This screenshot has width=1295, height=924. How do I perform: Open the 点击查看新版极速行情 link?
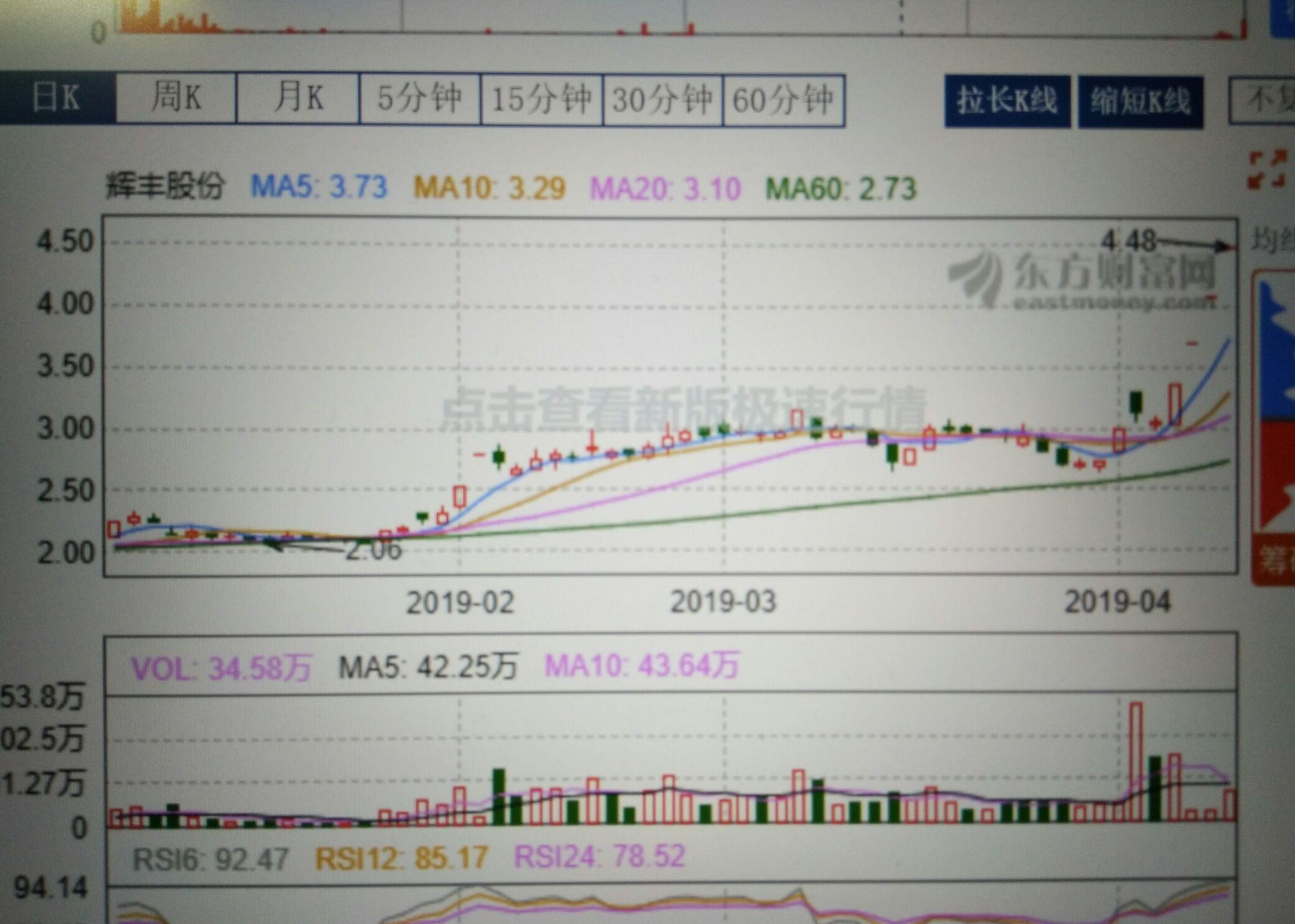pos(682,408)
